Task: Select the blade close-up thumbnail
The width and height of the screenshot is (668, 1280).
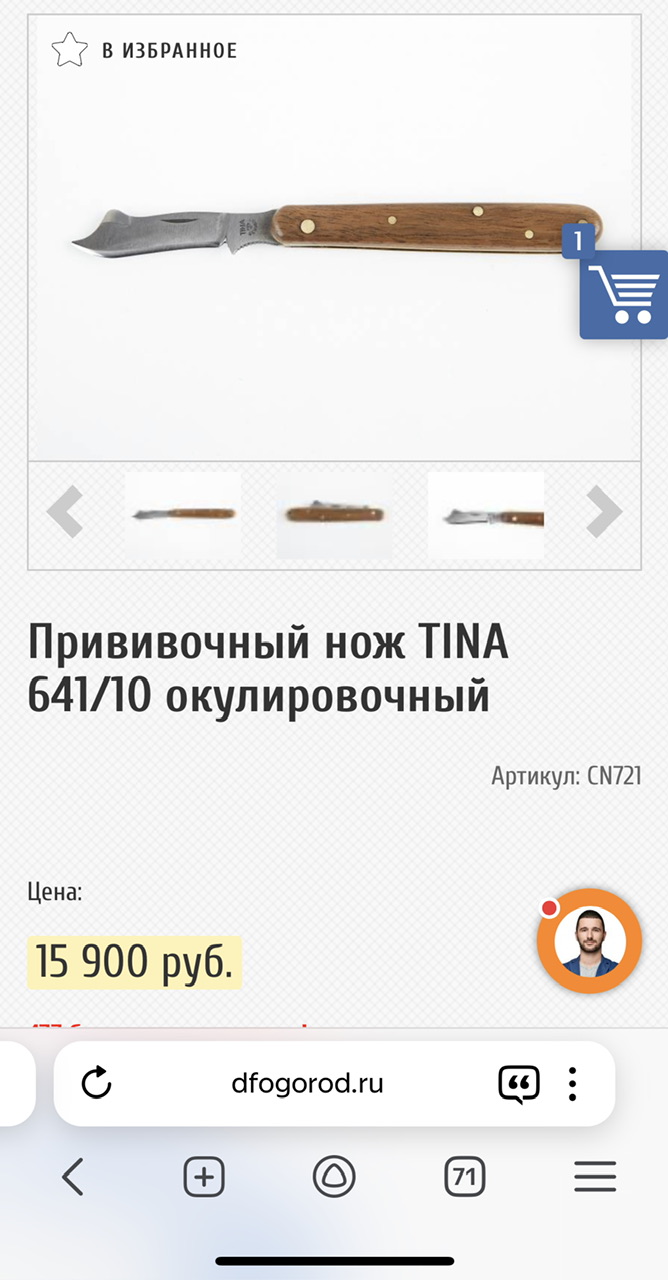Action: point(486,515)
